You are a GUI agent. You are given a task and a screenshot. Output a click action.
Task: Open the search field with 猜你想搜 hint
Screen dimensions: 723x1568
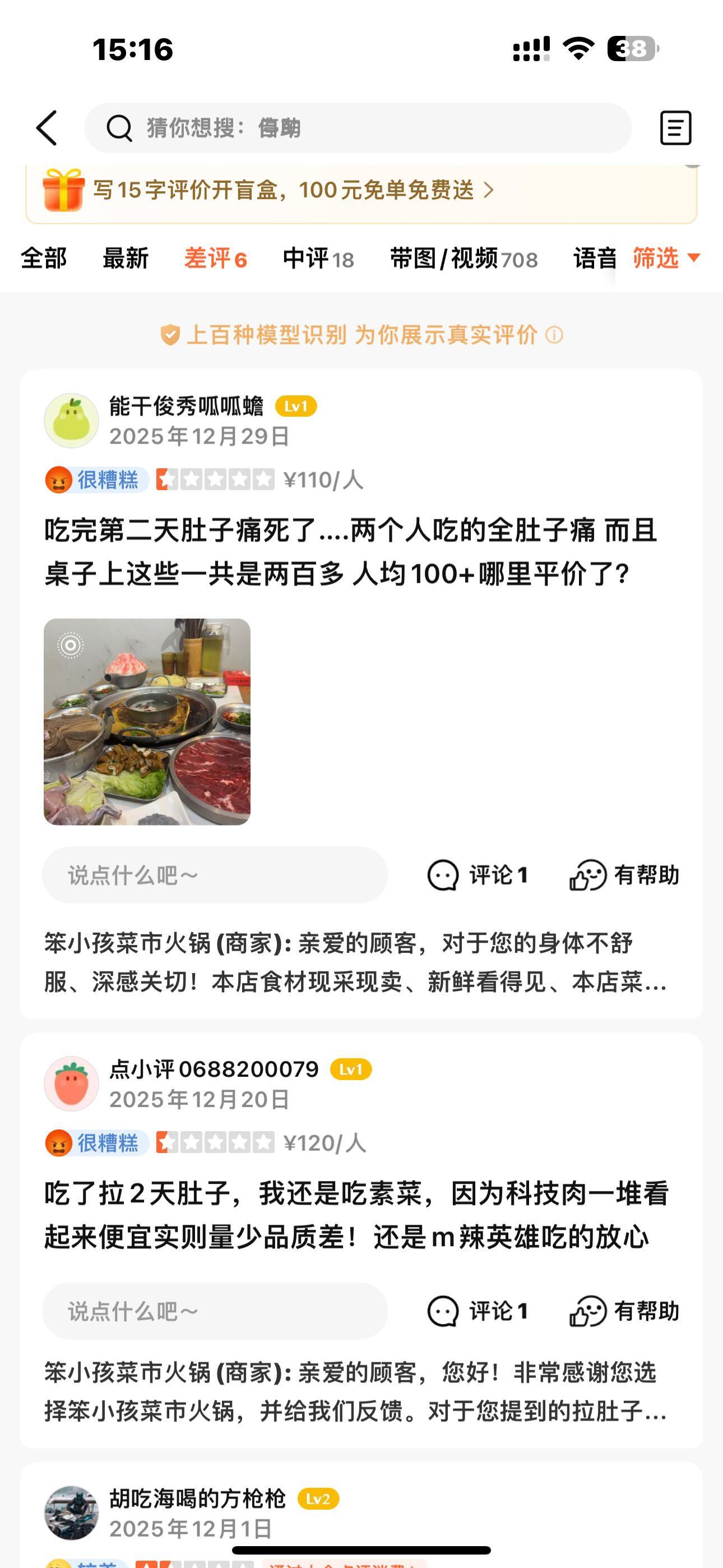(x=358, y=128)
